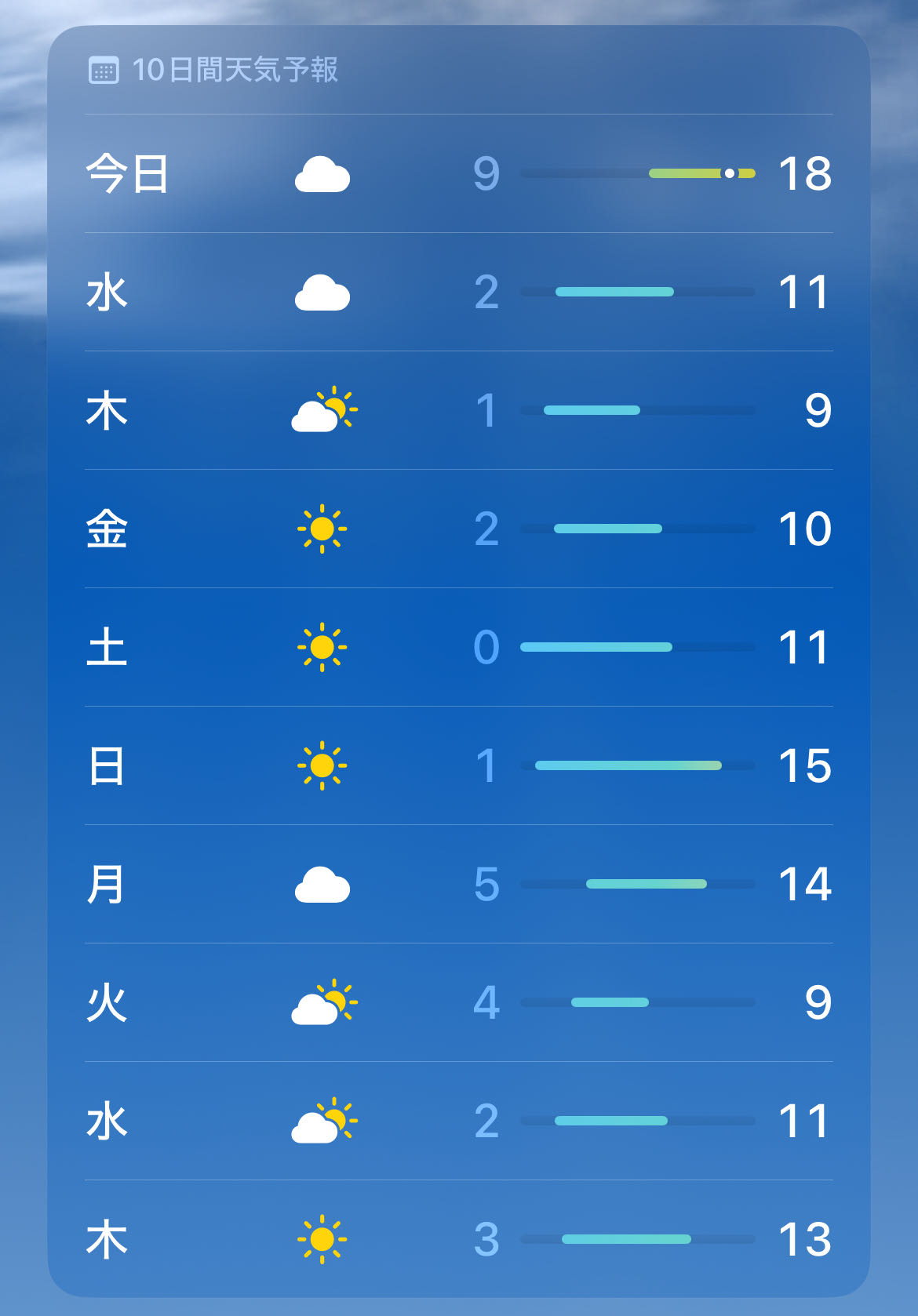918x1316 pixels.
Task: Open the 土 forecast row
Action: 458,647
